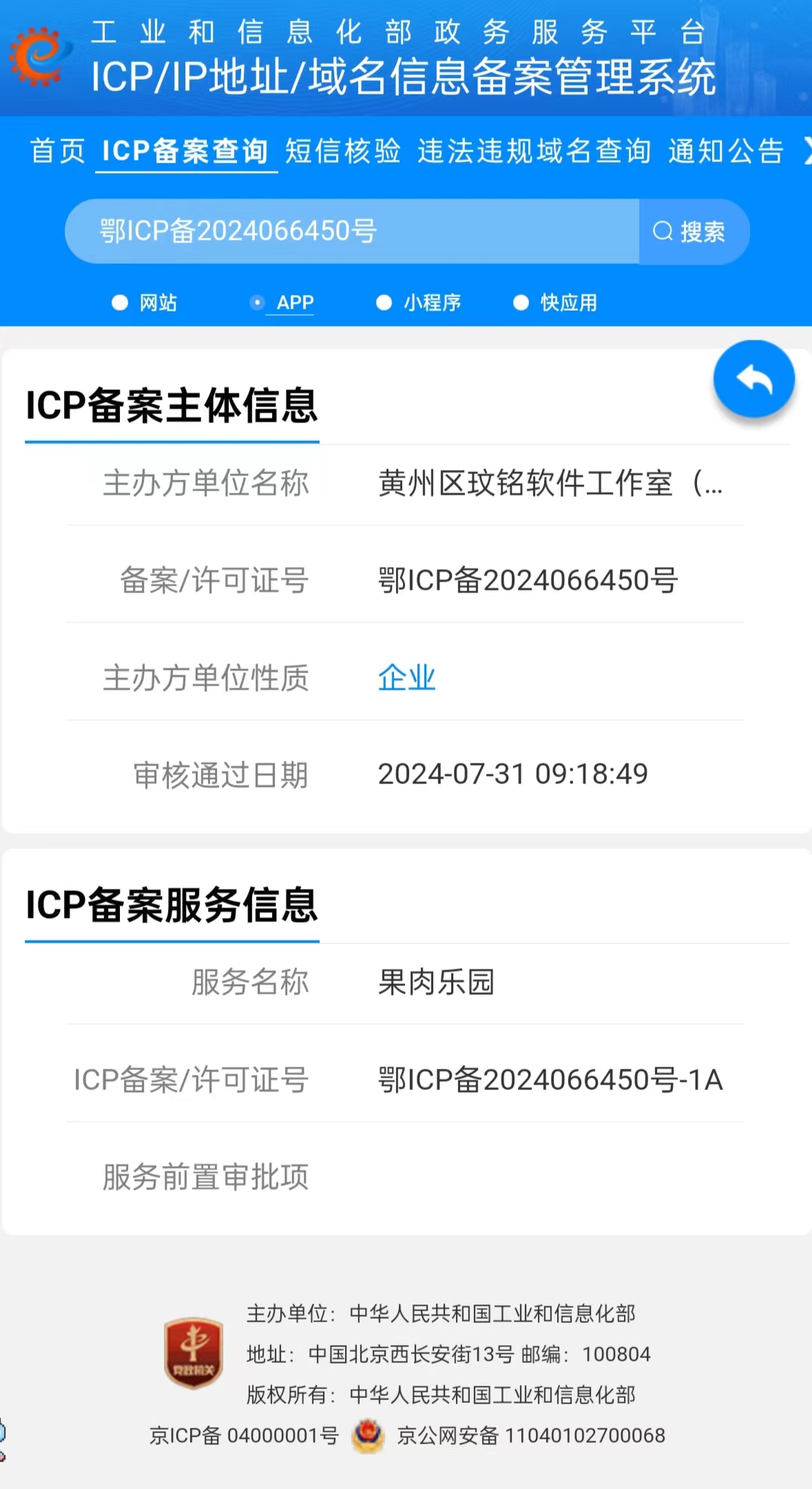
Task: Open the ICP备案查询 tab
Action: [x=186, y=151]
